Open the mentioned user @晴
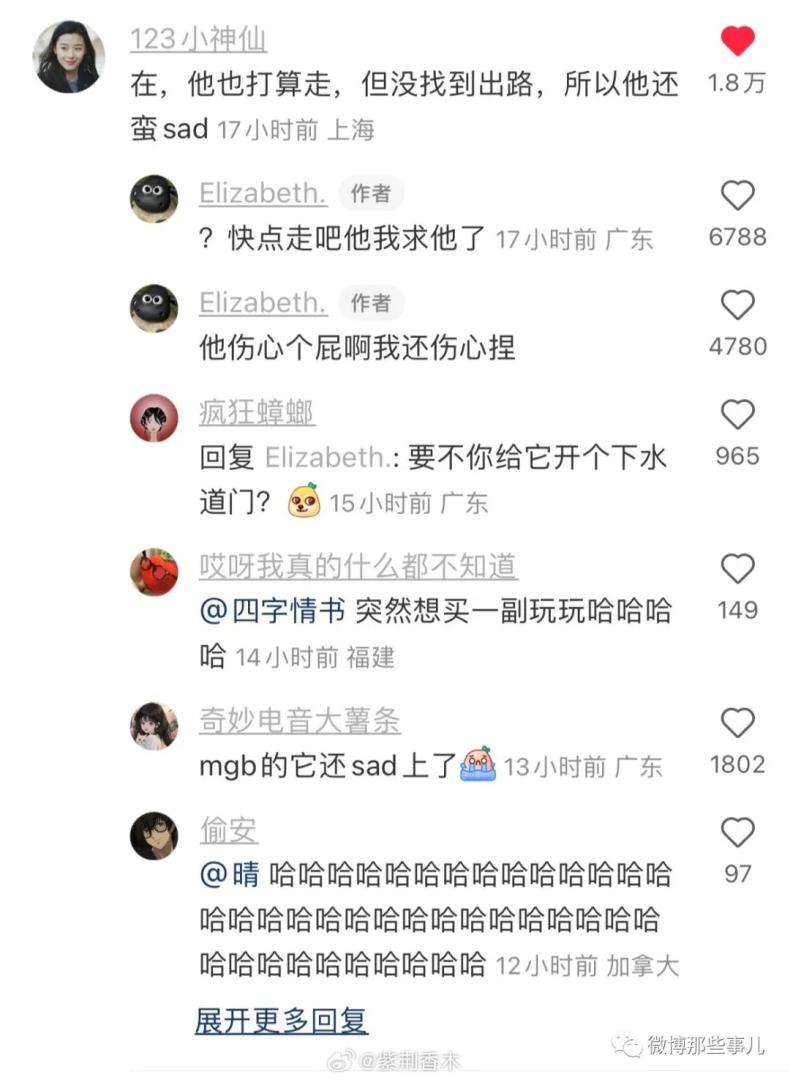This screenshot has height=1080, width=790. (x=230, y=875)
